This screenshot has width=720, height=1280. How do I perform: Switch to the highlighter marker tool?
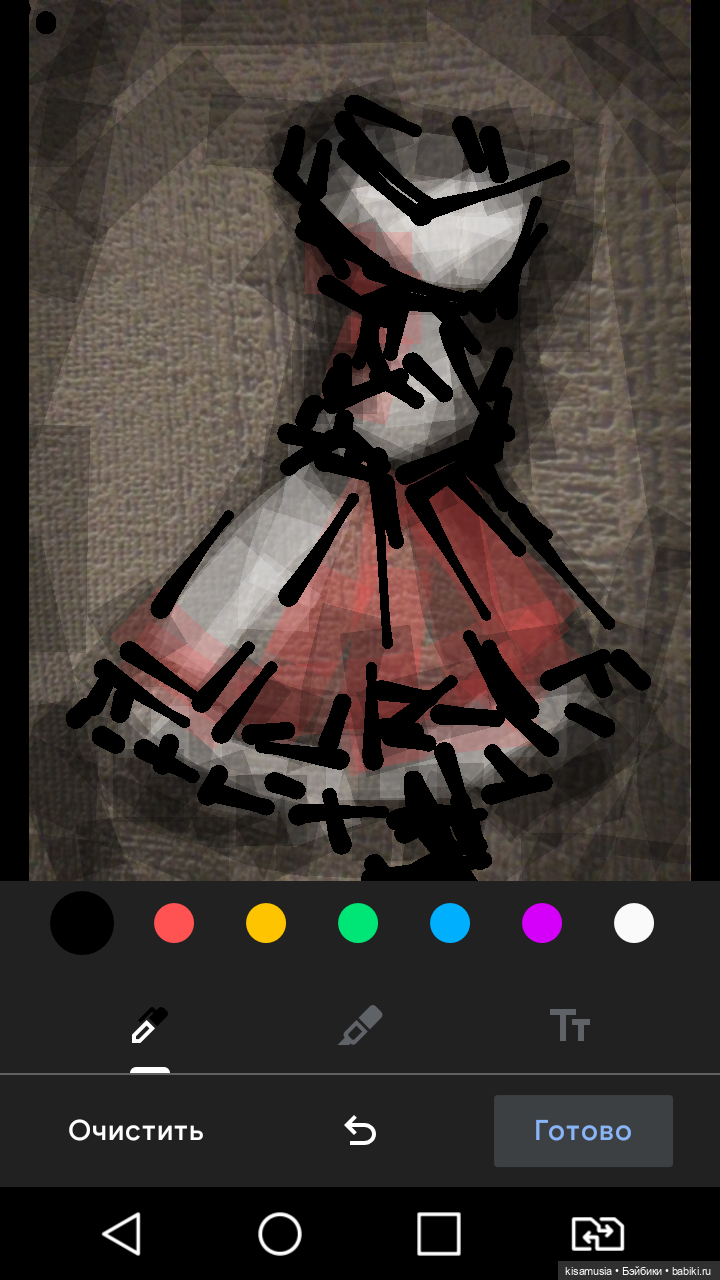[x=360, y=1026]
